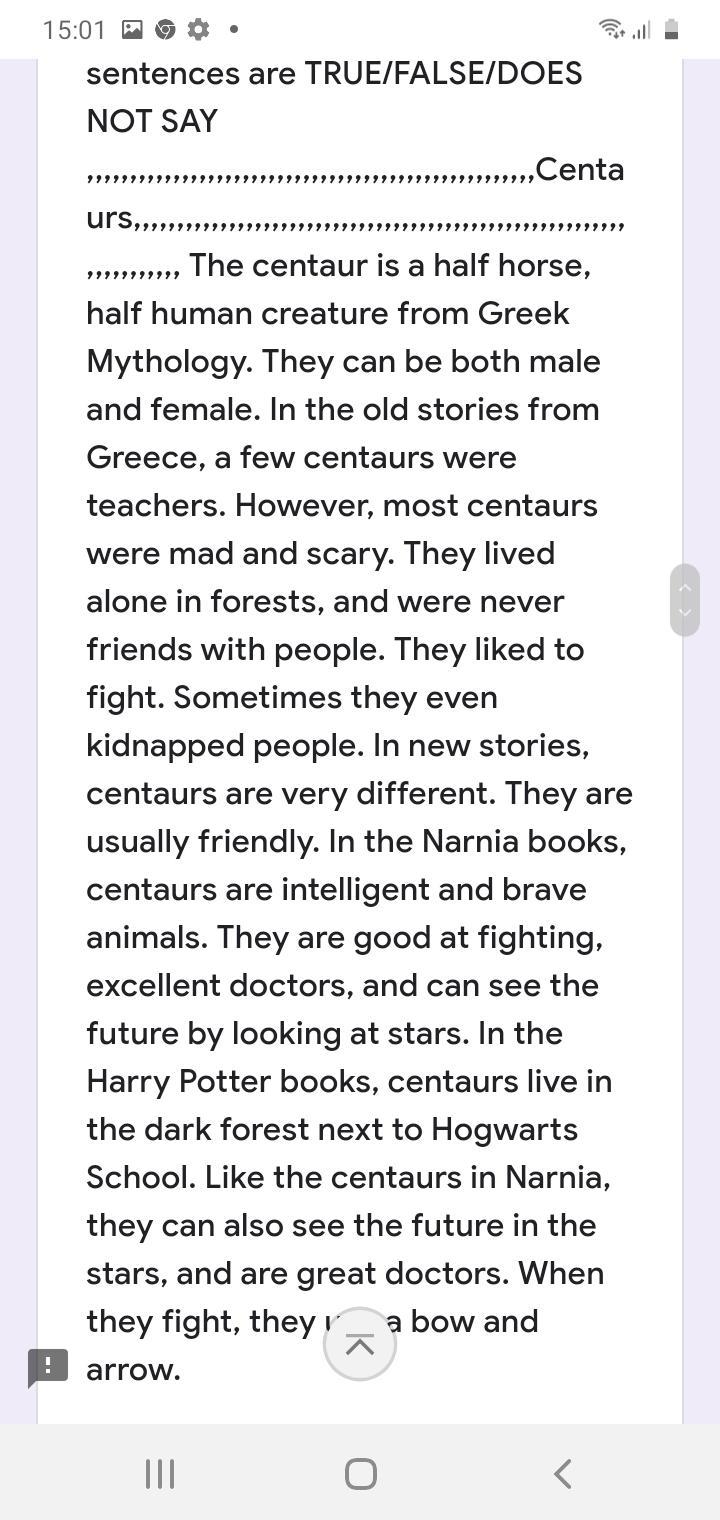Go to the home screen

pyautogui.click(x=360, y=1473)
